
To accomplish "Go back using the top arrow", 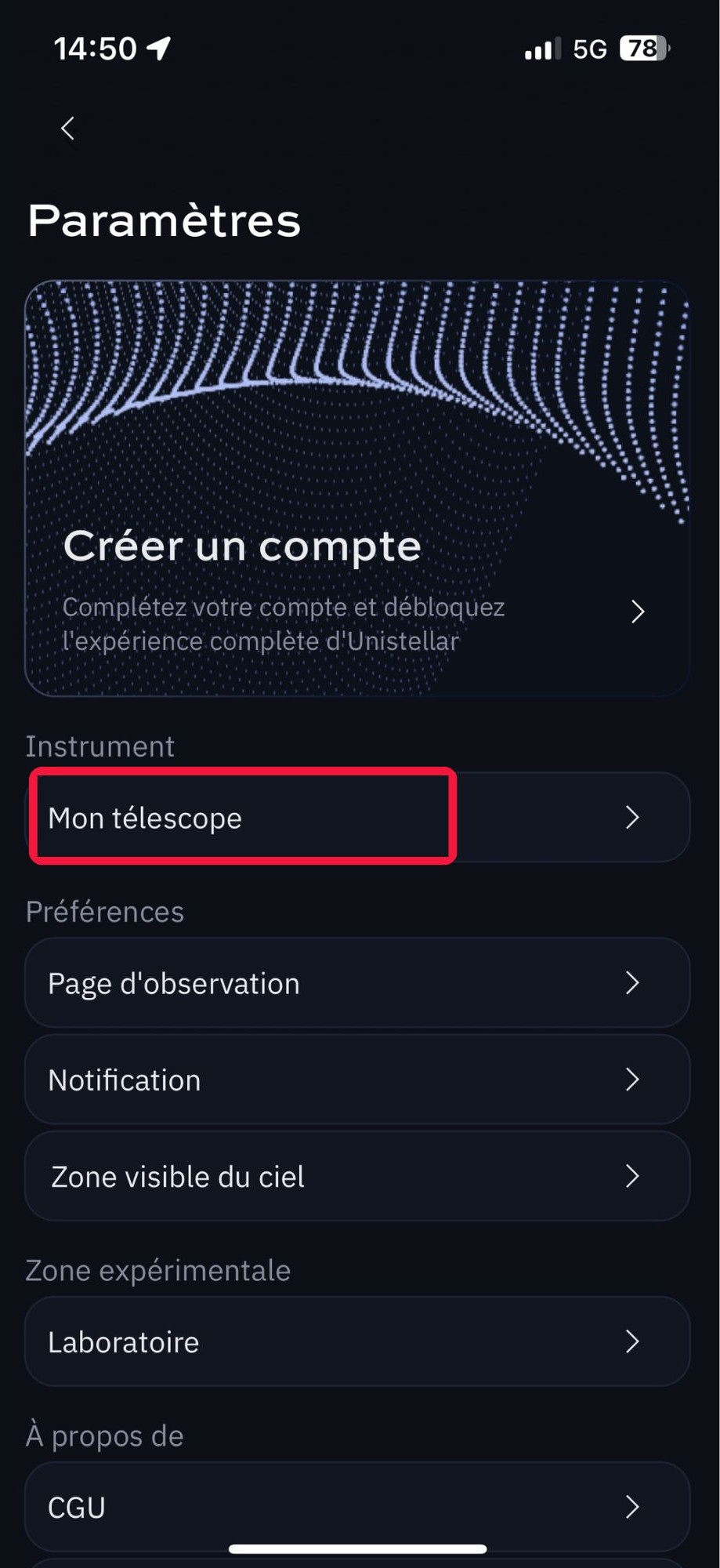I will (x=68, y=129).
